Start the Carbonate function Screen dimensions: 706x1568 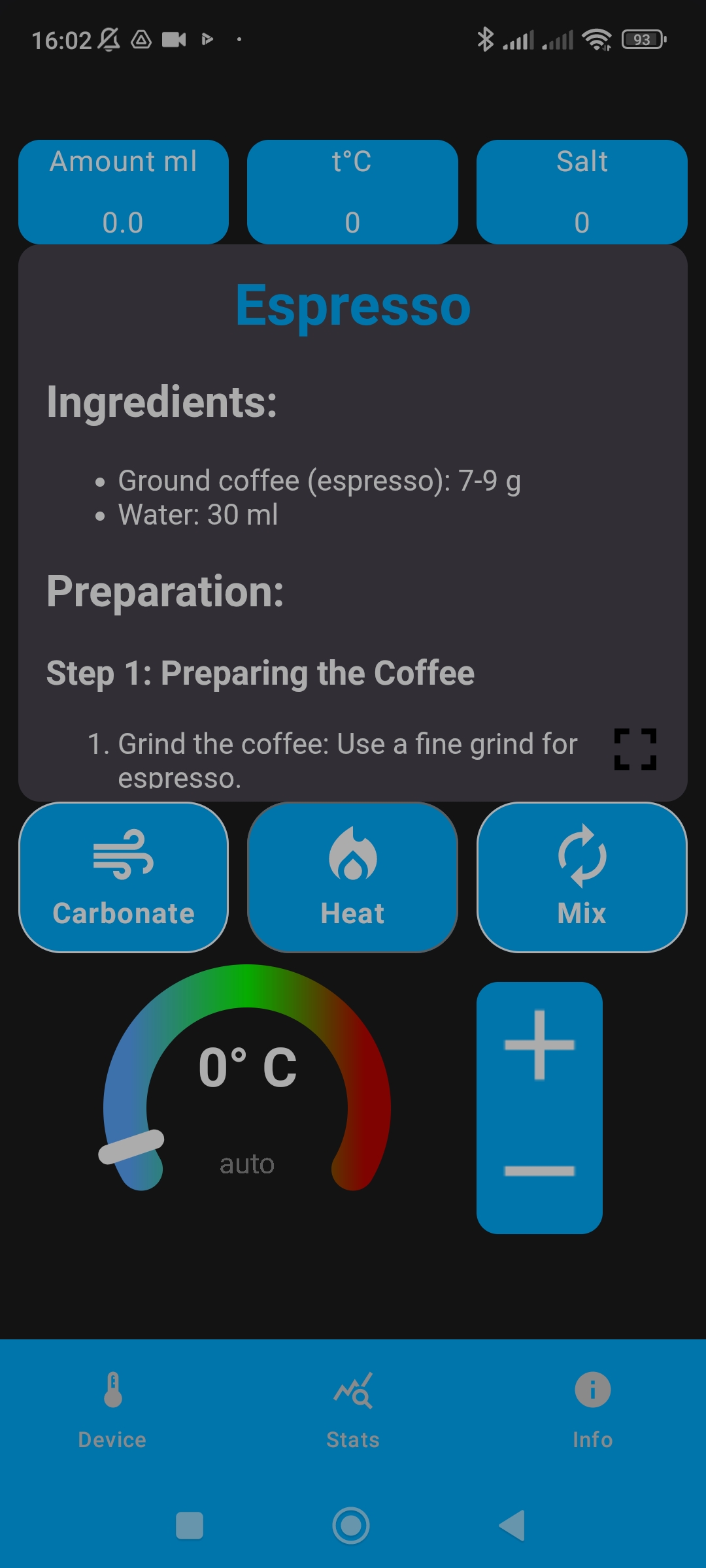[x=124, y=877]
